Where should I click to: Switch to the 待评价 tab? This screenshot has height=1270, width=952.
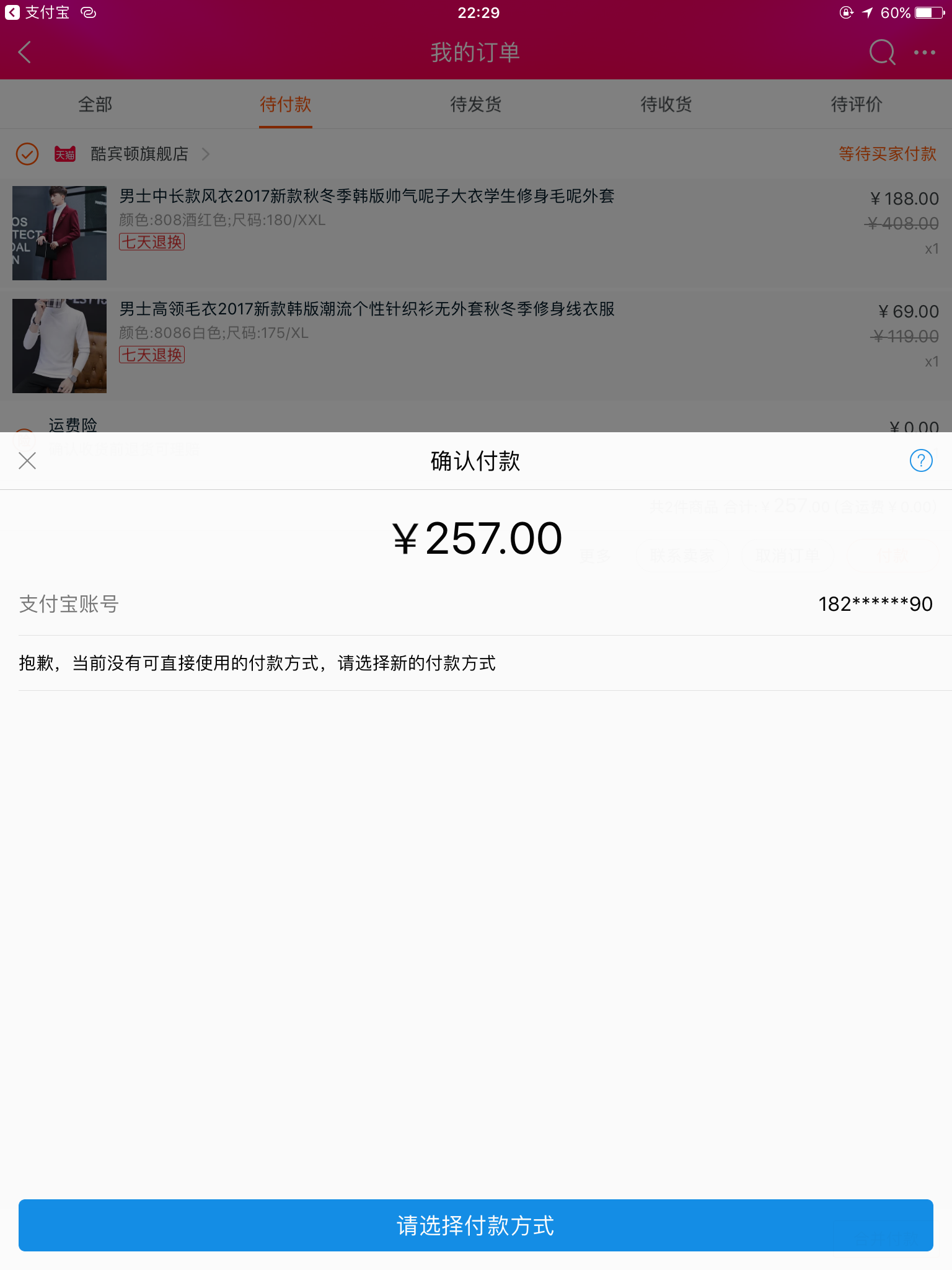pyautogui.click(x=857, y=104)
